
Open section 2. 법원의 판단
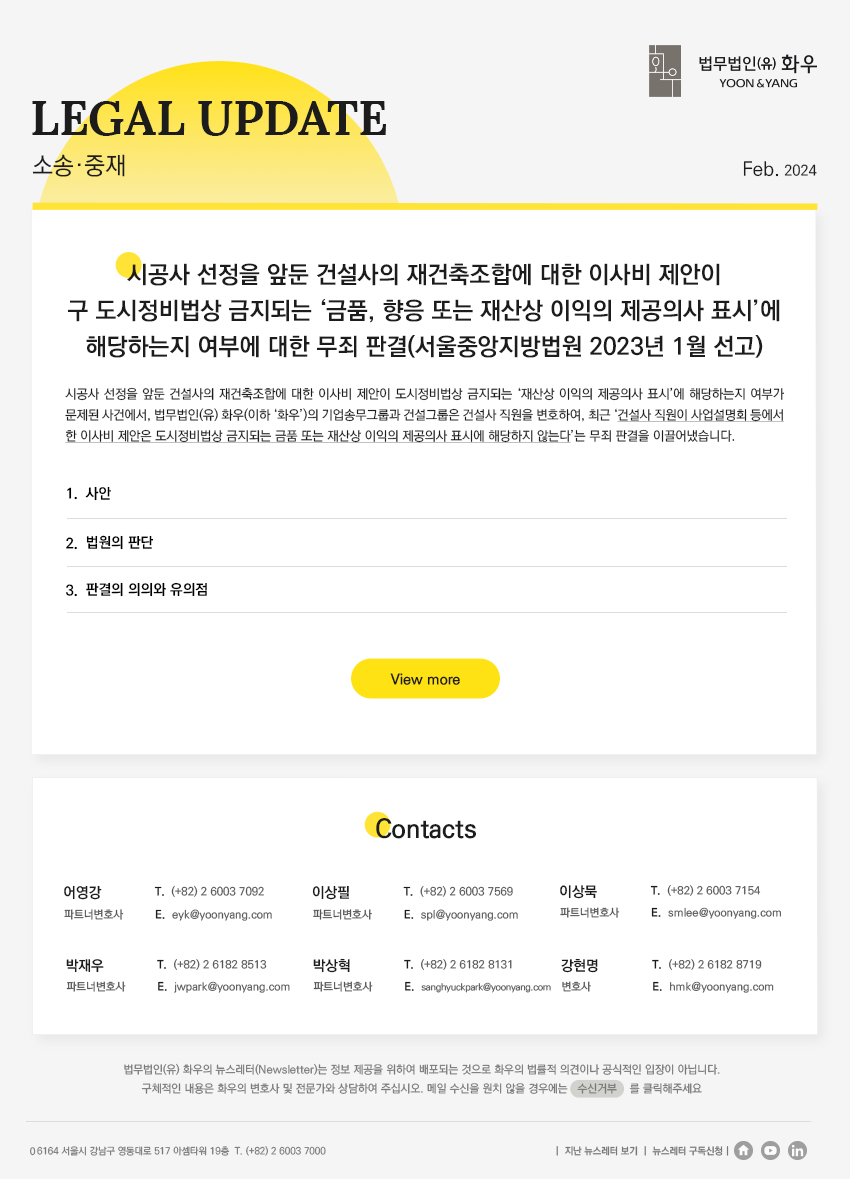110,542
